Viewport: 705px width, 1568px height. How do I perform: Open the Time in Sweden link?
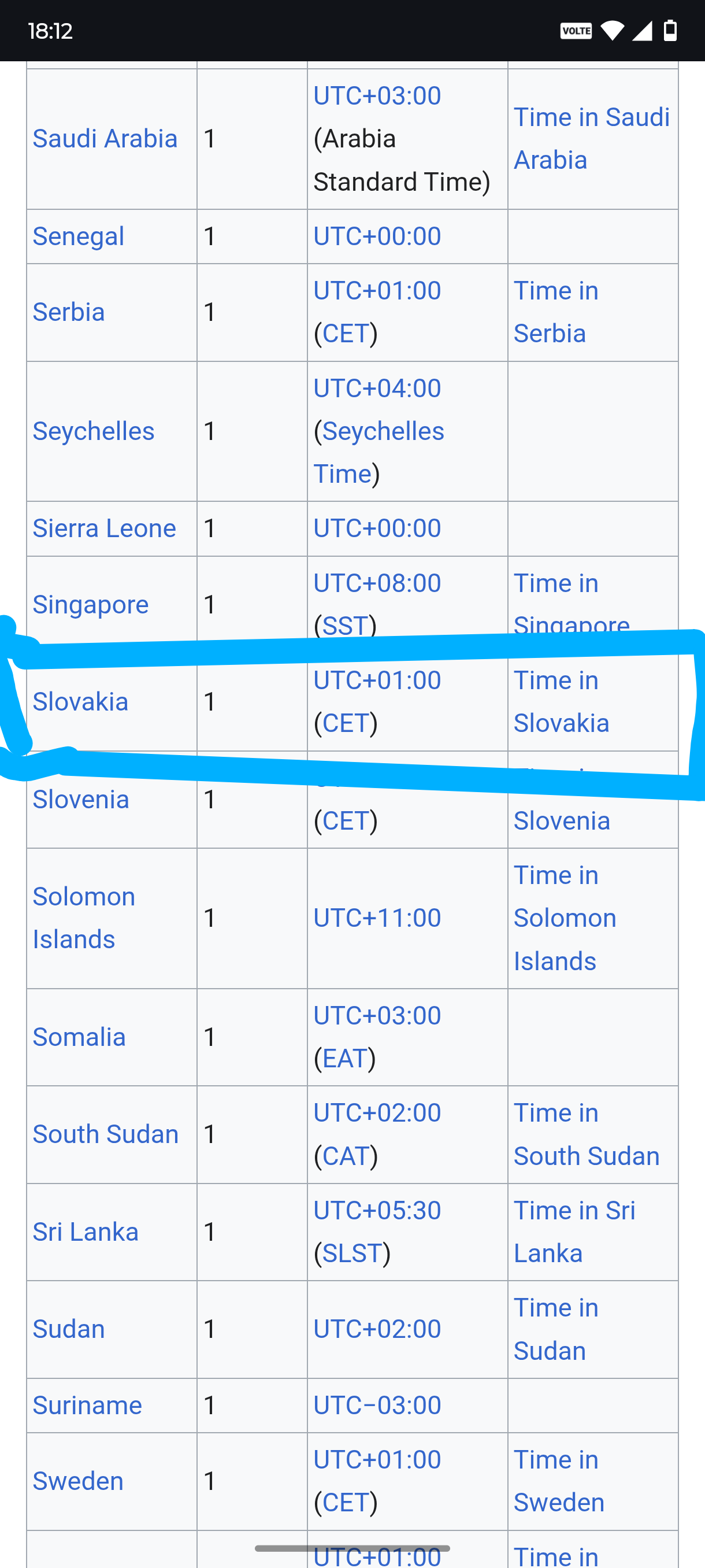click(558, 1481)
